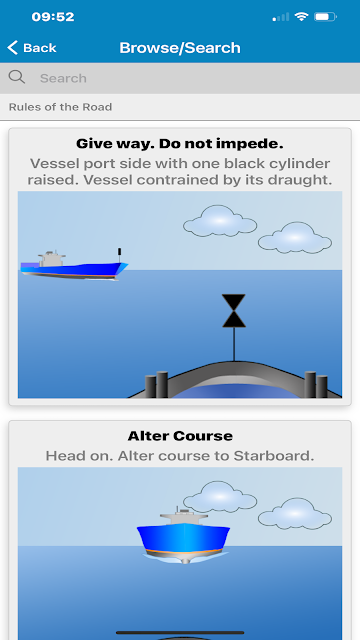Screen dimensions: 360x640
Task: Open the Alter Course head on card
Action: [180, 530]
